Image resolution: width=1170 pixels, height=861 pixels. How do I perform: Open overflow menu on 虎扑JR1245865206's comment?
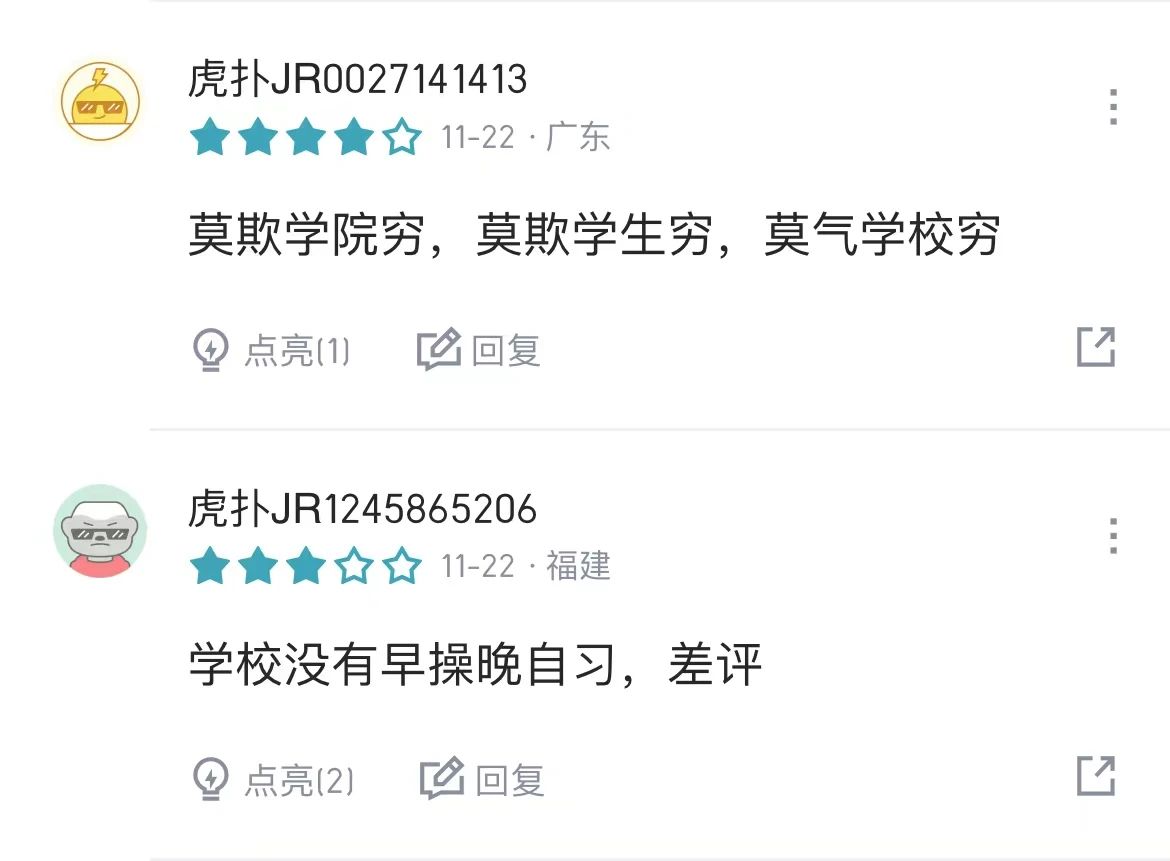click(x=1113, y=537)
